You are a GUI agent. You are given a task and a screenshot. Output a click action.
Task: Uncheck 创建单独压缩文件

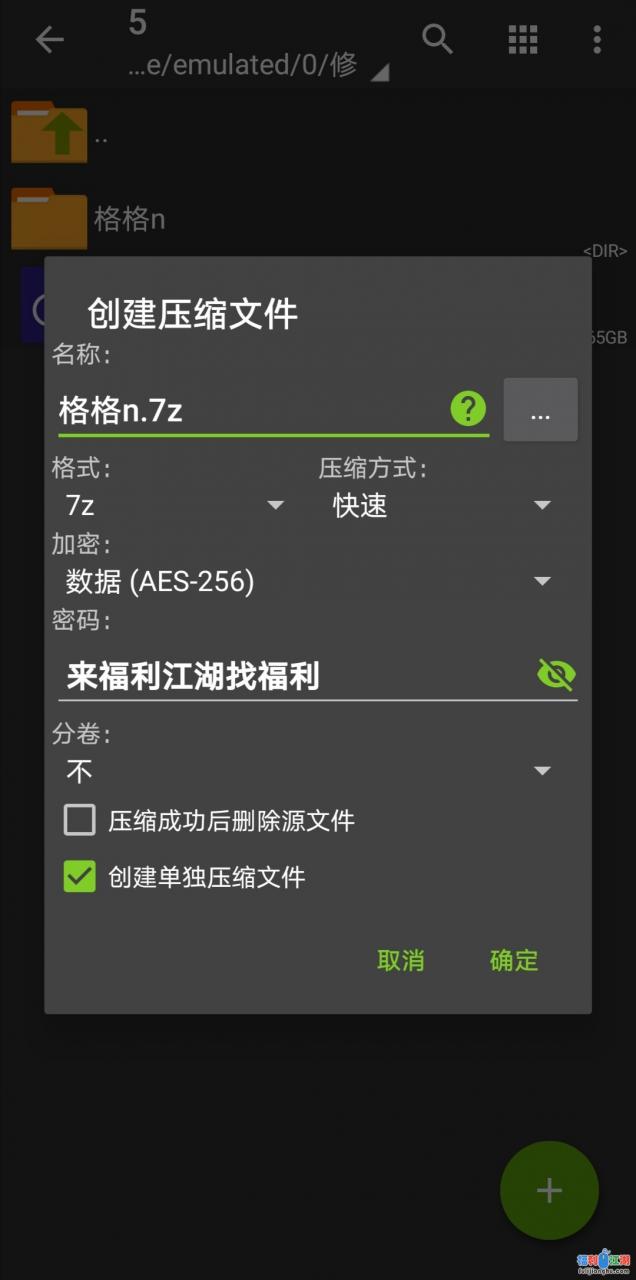tap(80, 877)
